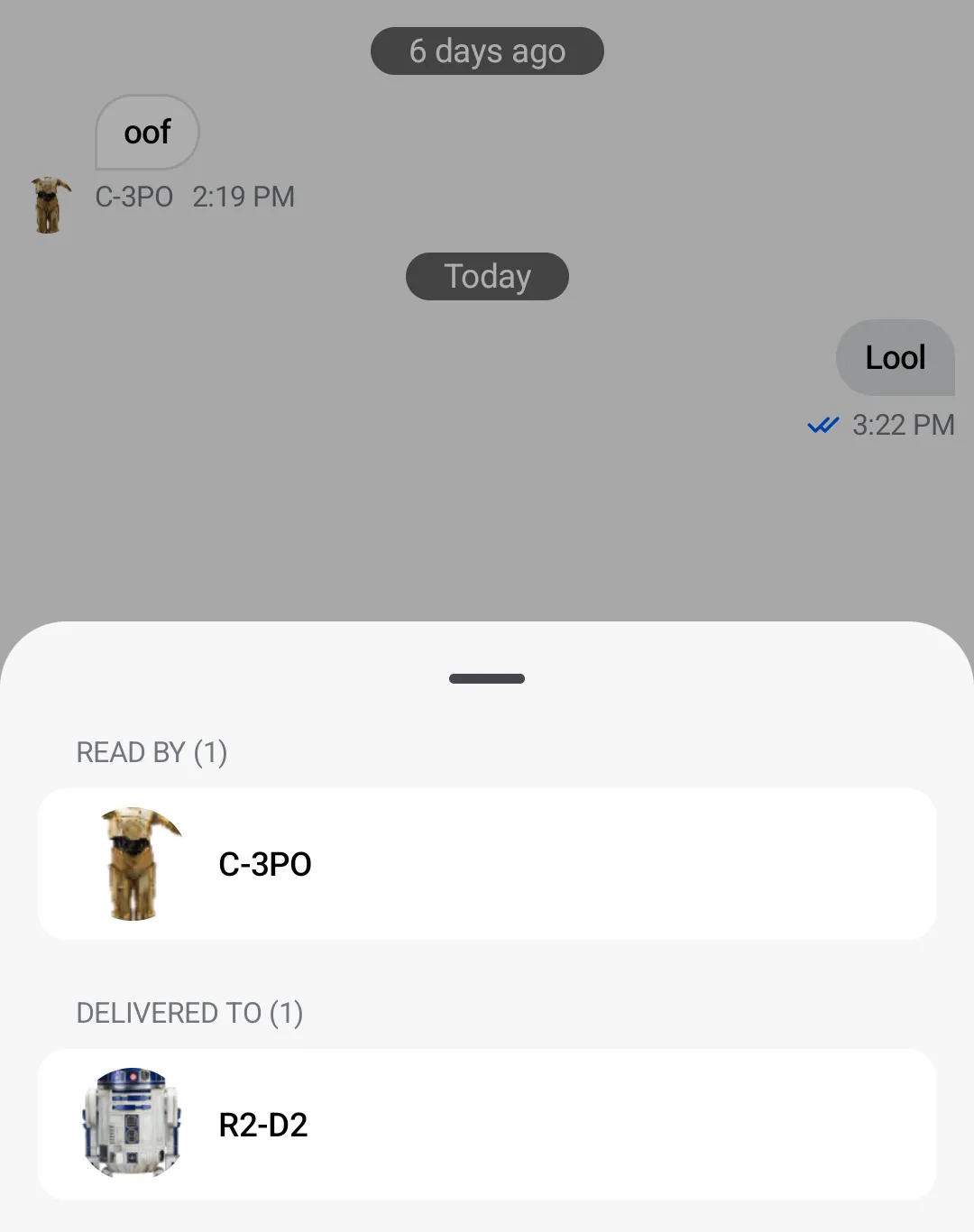The width and height of the screenshot is (974, 1232).
Task: Tap the 'Today' date separator pill
Action: (487, 276)
